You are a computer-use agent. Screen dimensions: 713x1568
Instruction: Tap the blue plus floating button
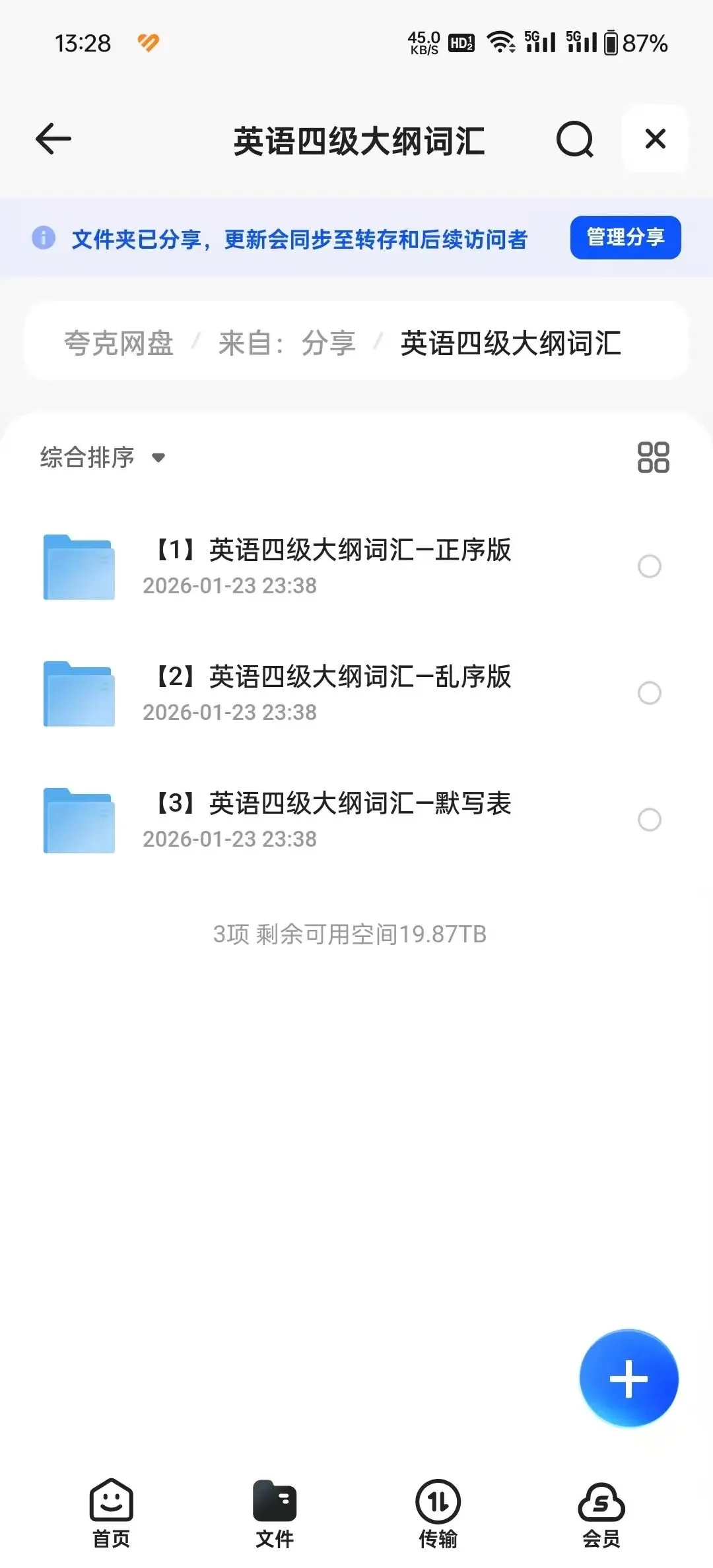pos(628,1379)
